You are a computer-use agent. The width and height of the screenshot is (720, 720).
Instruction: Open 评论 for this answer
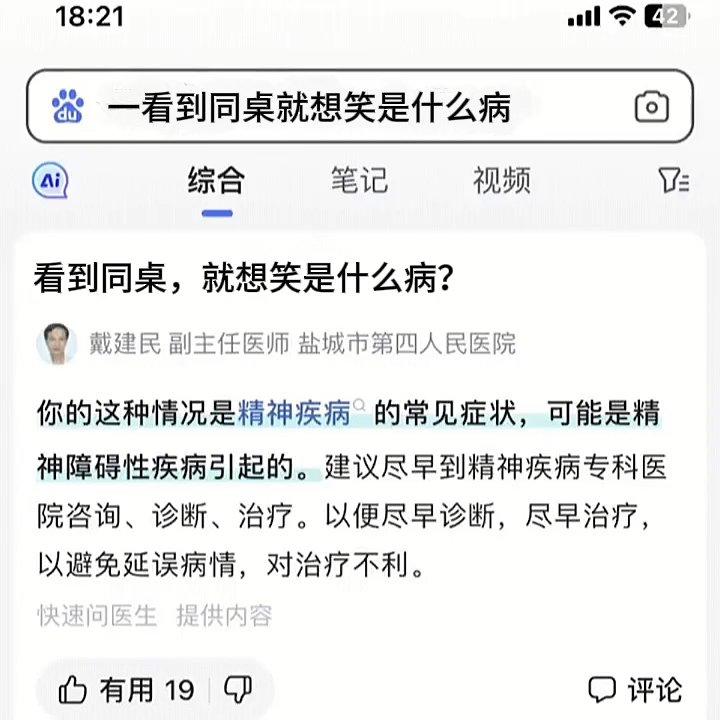point(635,689)
